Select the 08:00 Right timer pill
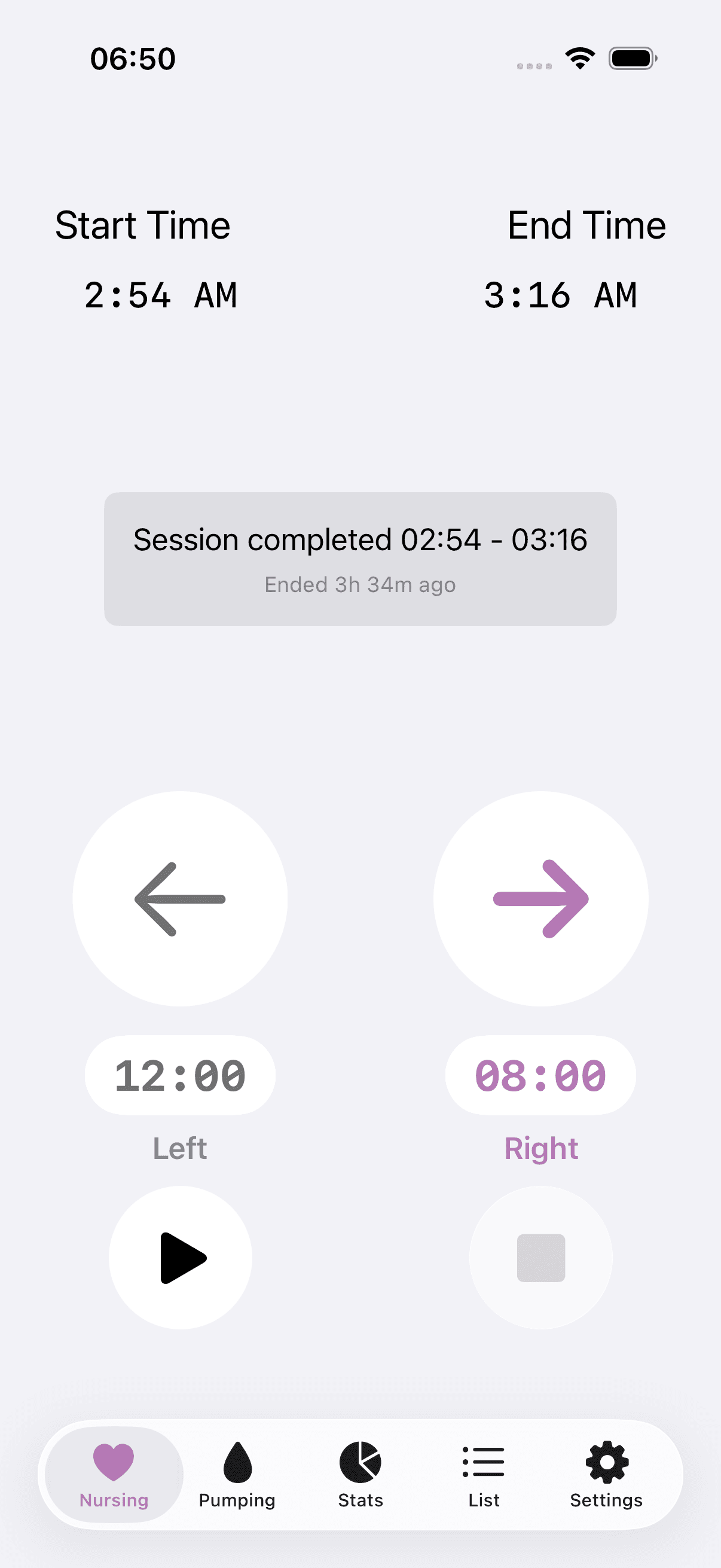The height and width of the screenshot is (1568, 721). 540,1075
